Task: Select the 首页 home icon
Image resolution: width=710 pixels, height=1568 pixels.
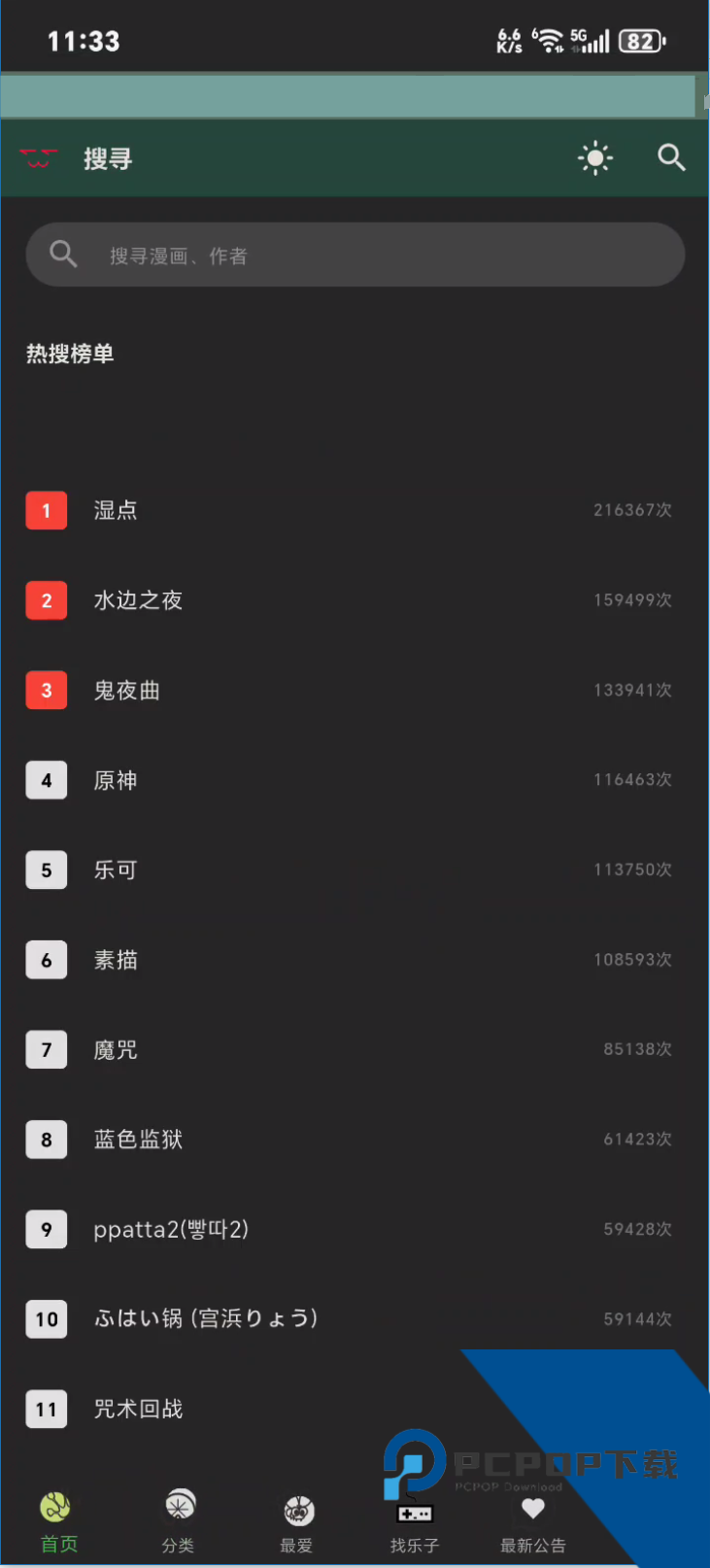Action: pyautogui.click(x=57, y=1508)
